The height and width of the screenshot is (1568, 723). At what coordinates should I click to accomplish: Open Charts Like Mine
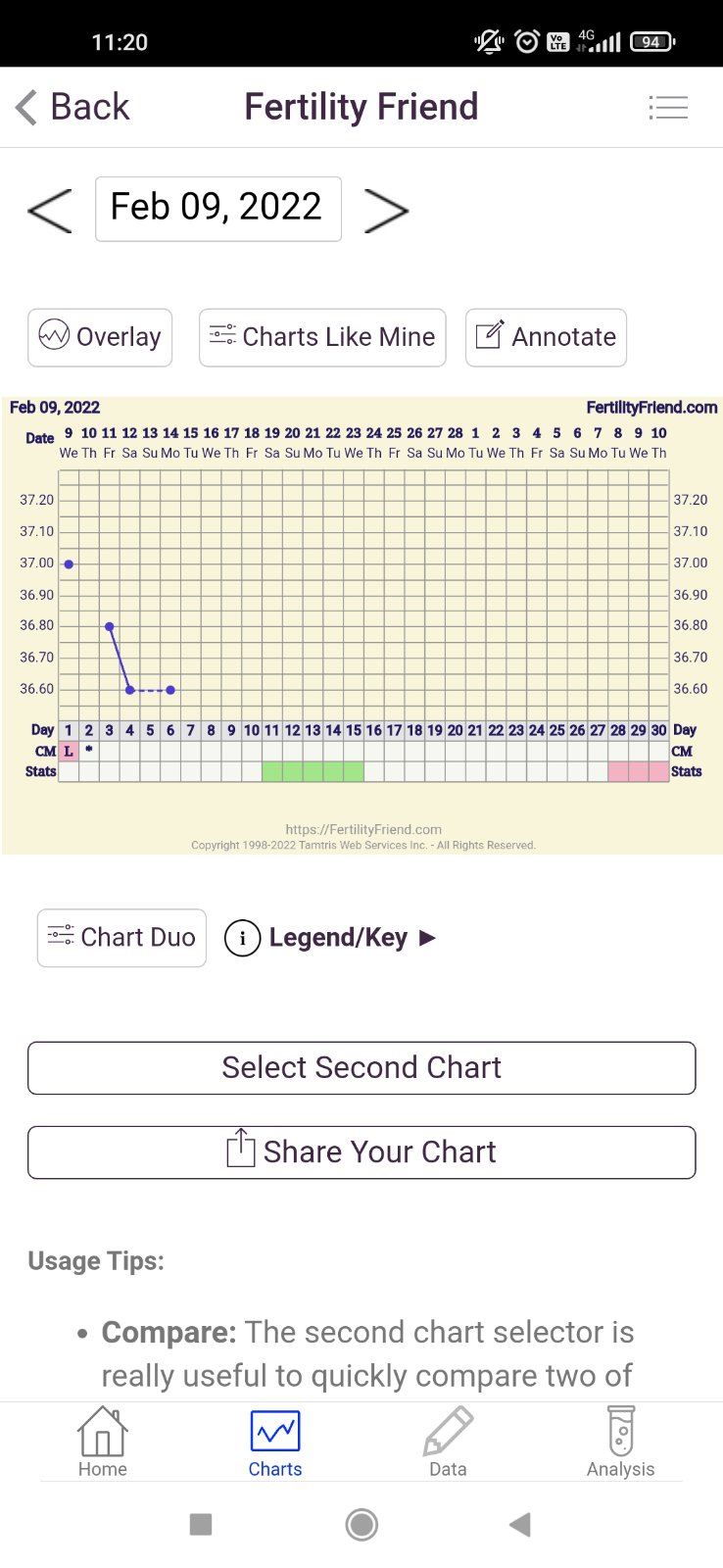[x=322, y=337]
